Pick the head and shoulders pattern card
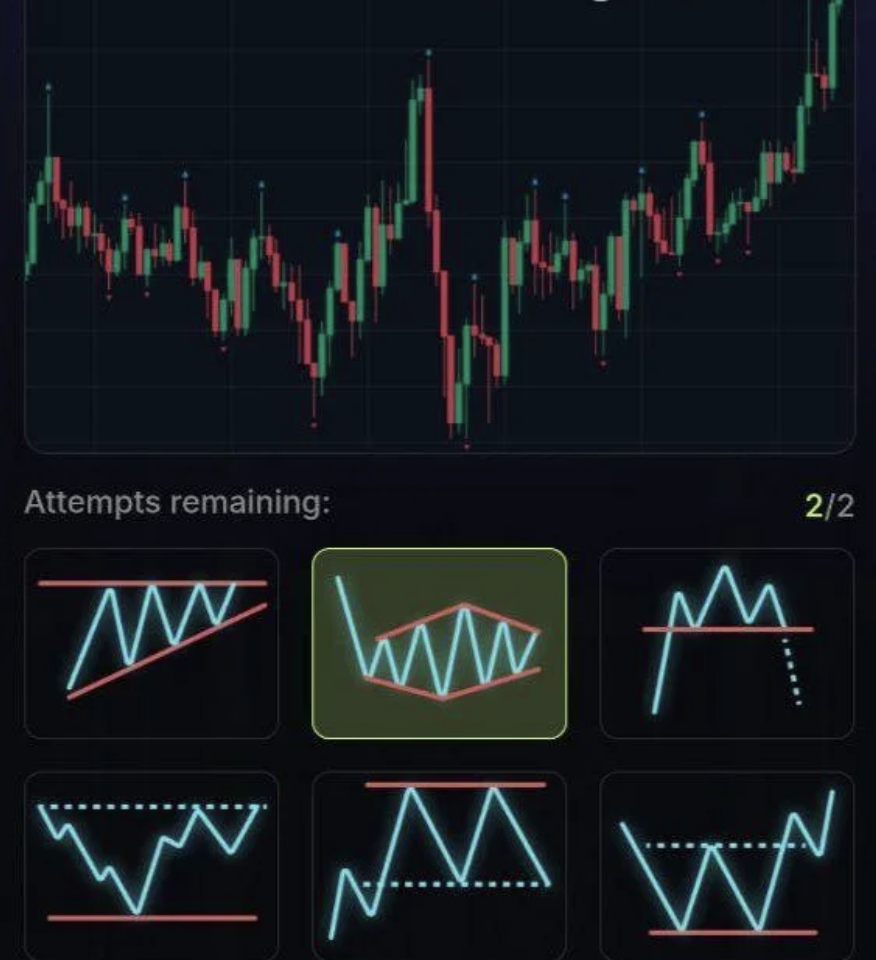 coord(727,643)
